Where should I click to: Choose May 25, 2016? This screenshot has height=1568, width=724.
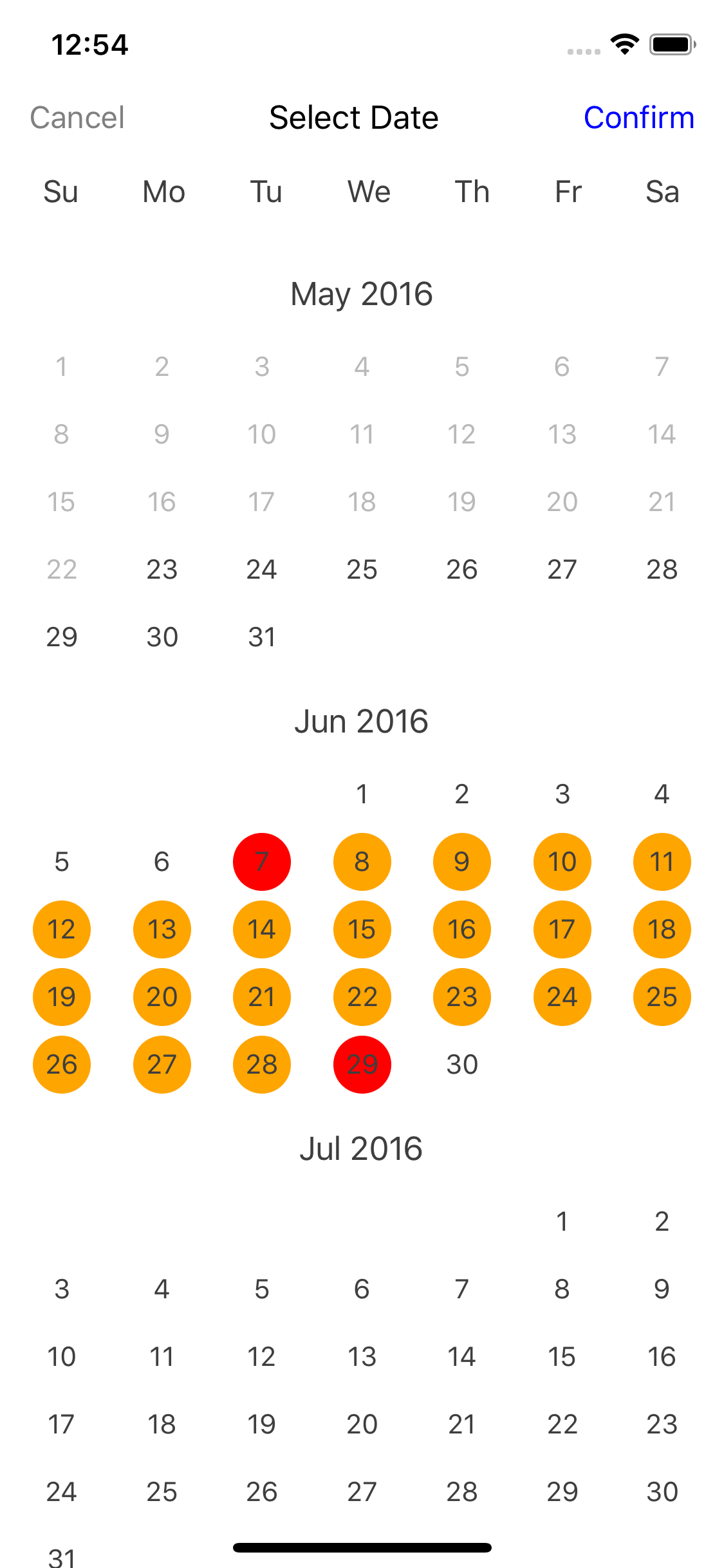362,570
